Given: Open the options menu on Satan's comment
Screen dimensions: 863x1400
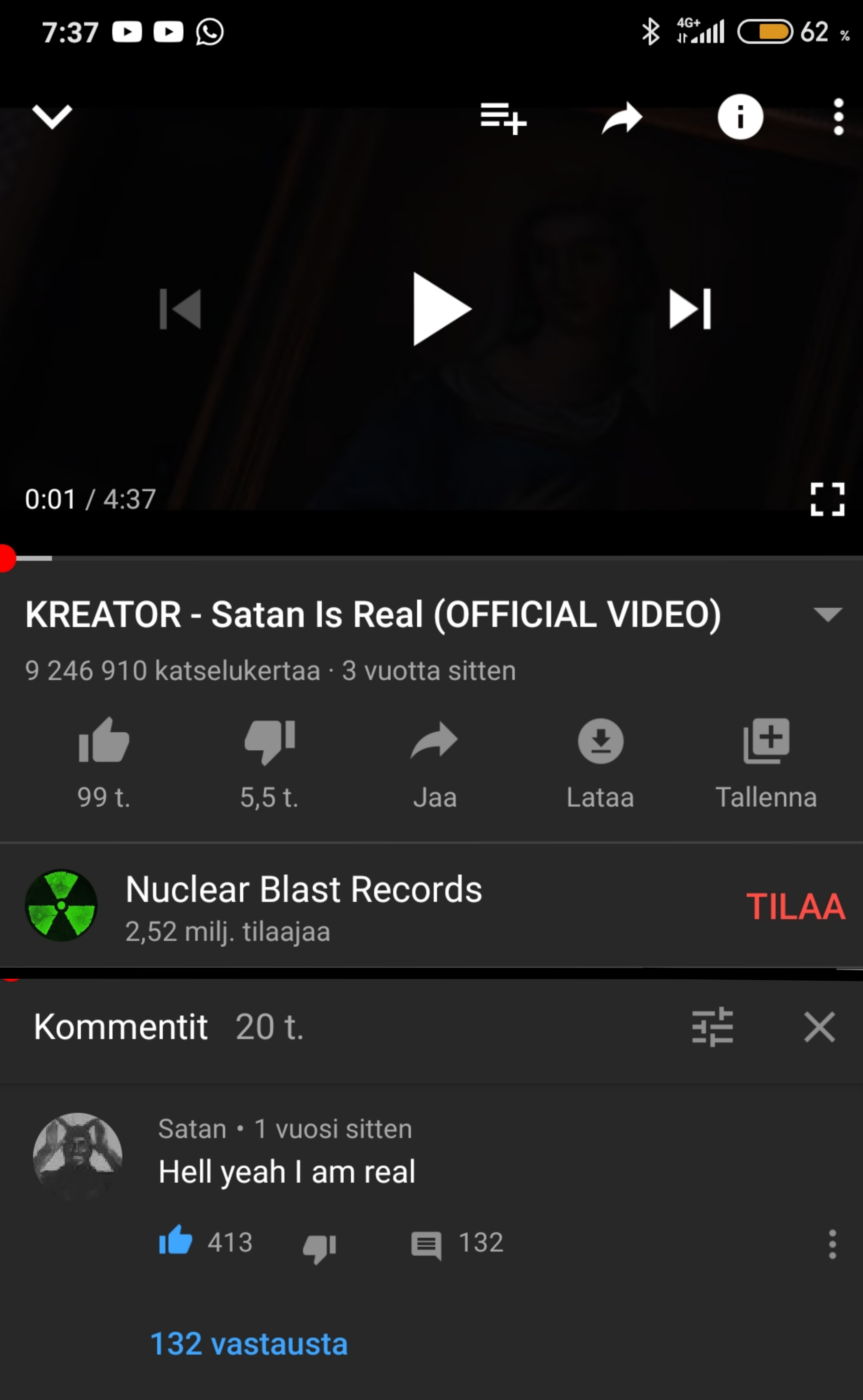Looking at the screenshot, I should coord(832,1244).
